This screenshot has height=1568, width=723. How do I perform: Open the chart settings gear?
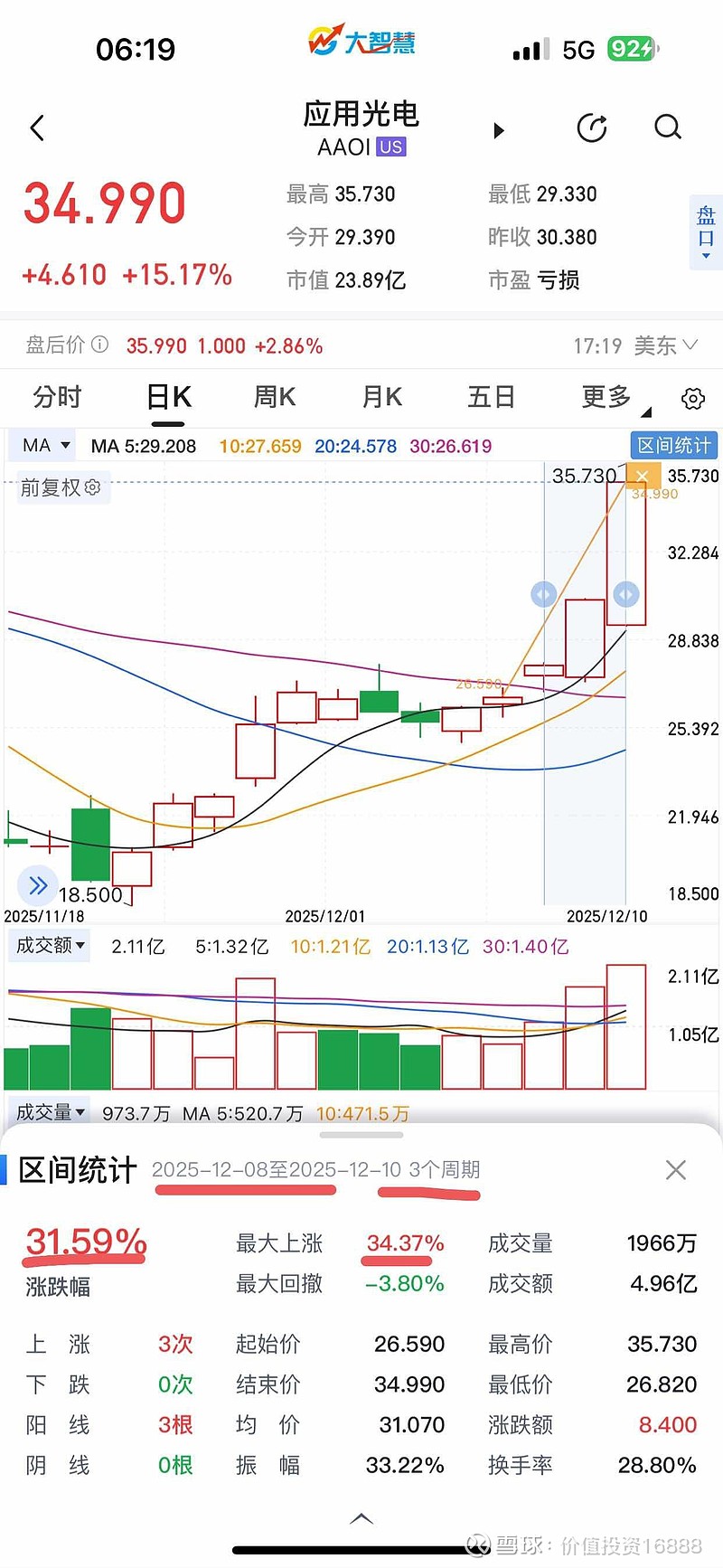693,398
